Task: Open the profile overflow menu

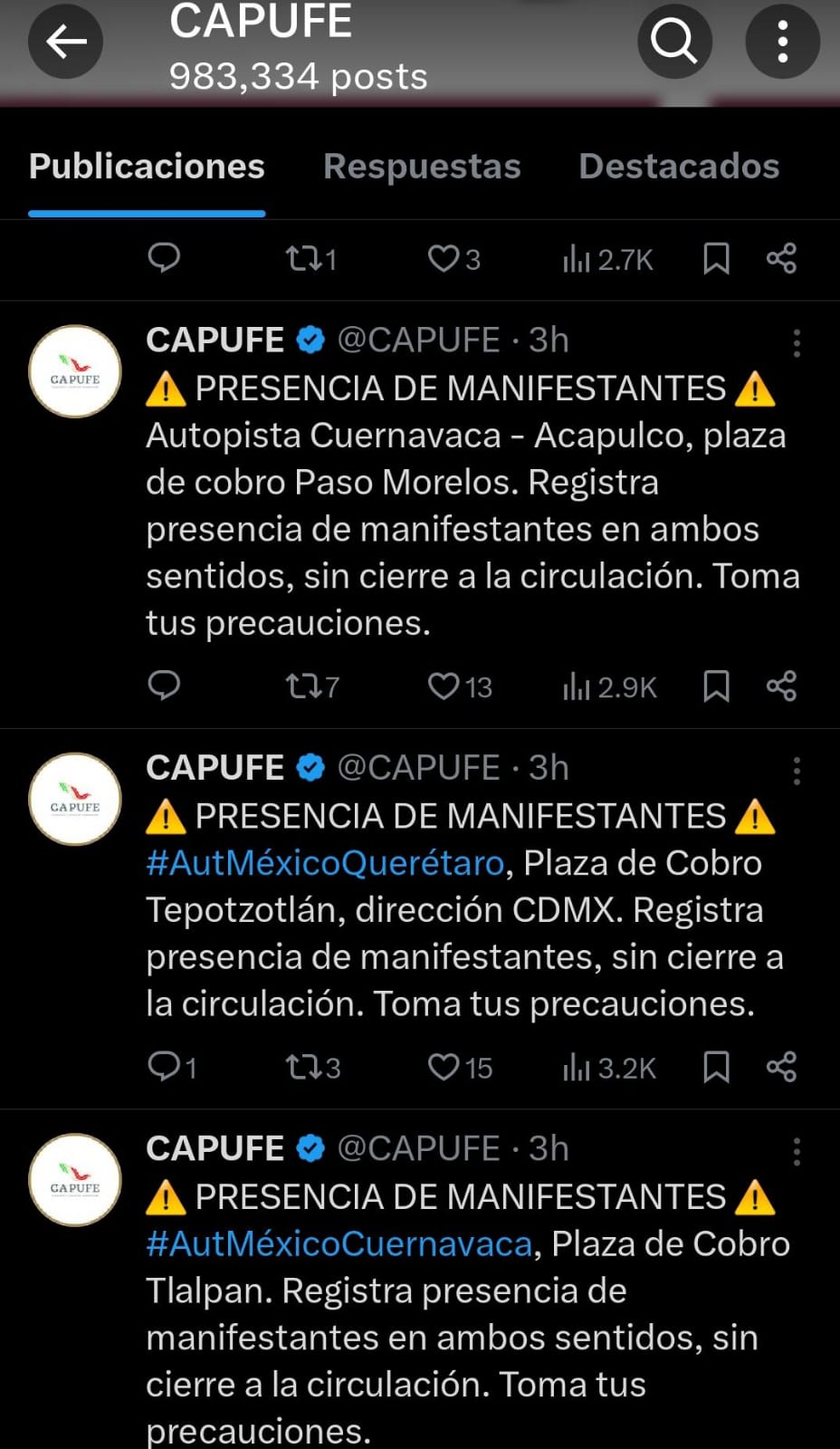Action: (782, 42)
